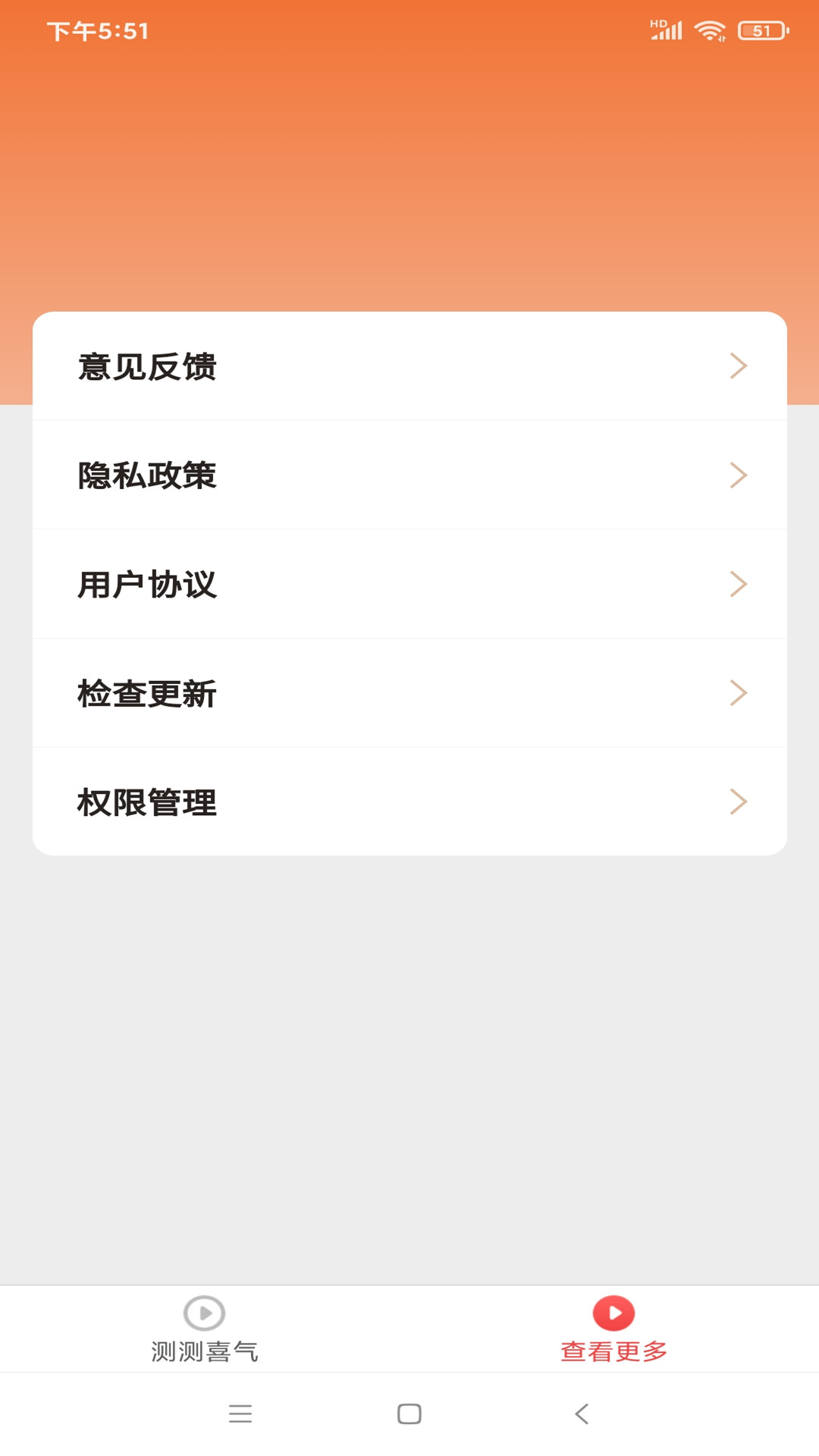This screenshot has height=1456, width=819.
Task: Switch to the 查看更多 tab
Action: pyautogui.click(x=613, y=1329)
